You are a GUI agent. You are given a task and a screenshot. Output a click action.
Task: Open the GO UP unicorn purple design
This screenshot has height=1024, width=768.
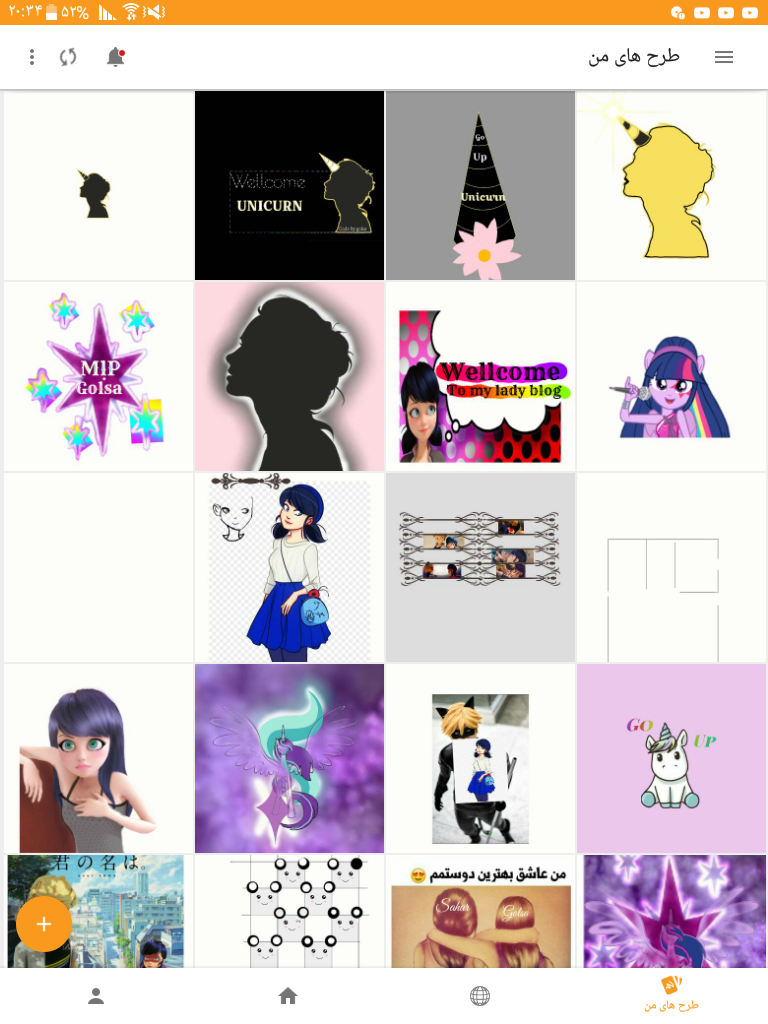click(671, 758)
